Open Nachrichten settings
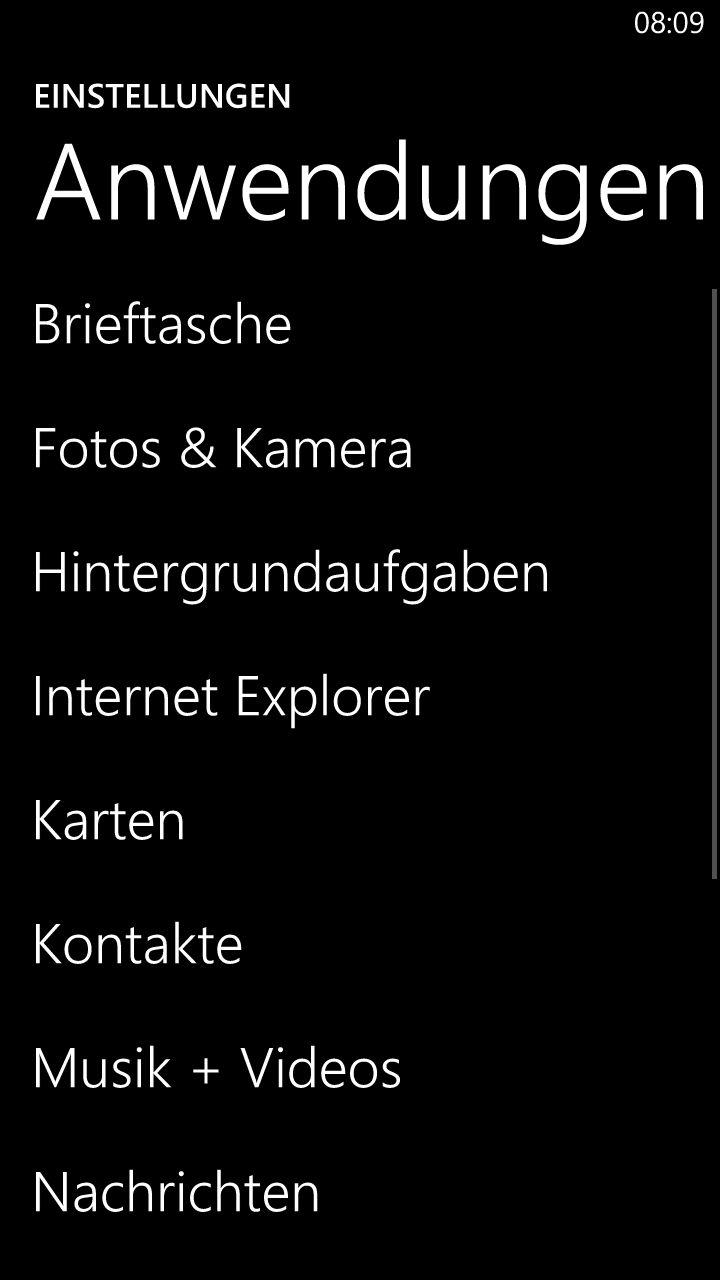The image size is (720, 1280). click(176, 1192)
